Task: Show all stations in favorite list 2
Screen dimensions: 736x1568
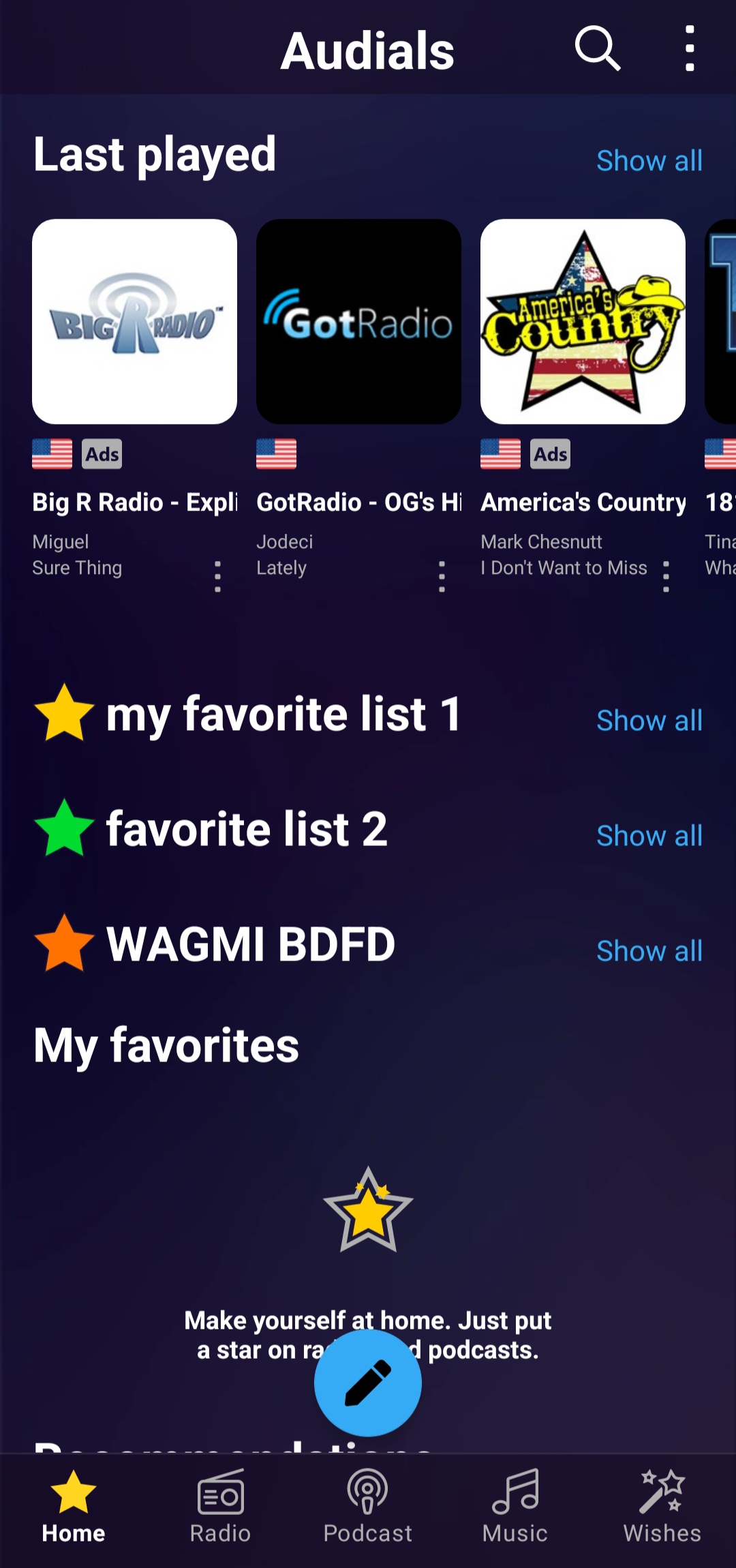Action: [x=649, y=835]
